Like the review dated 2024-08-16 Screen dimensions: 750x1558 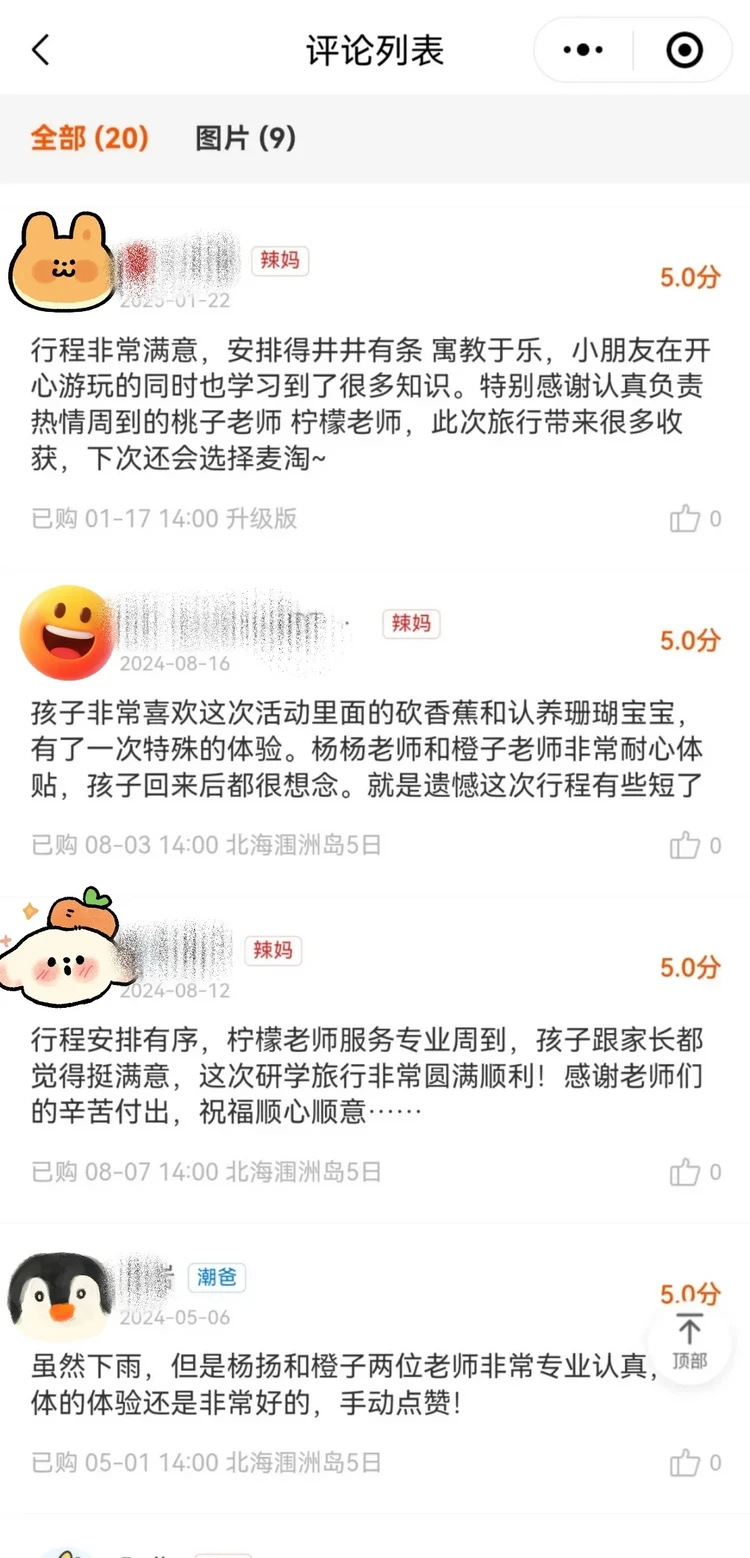(x=686, y=846)
